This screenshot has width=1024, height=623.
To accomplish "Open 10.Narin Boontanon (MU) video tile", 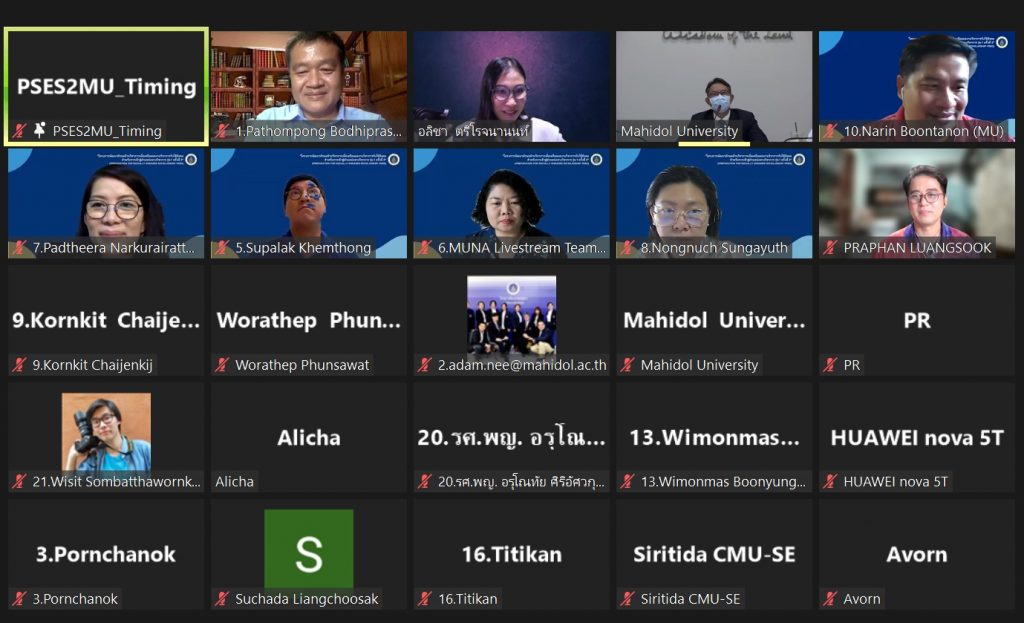I will click(x=917, y=86).
